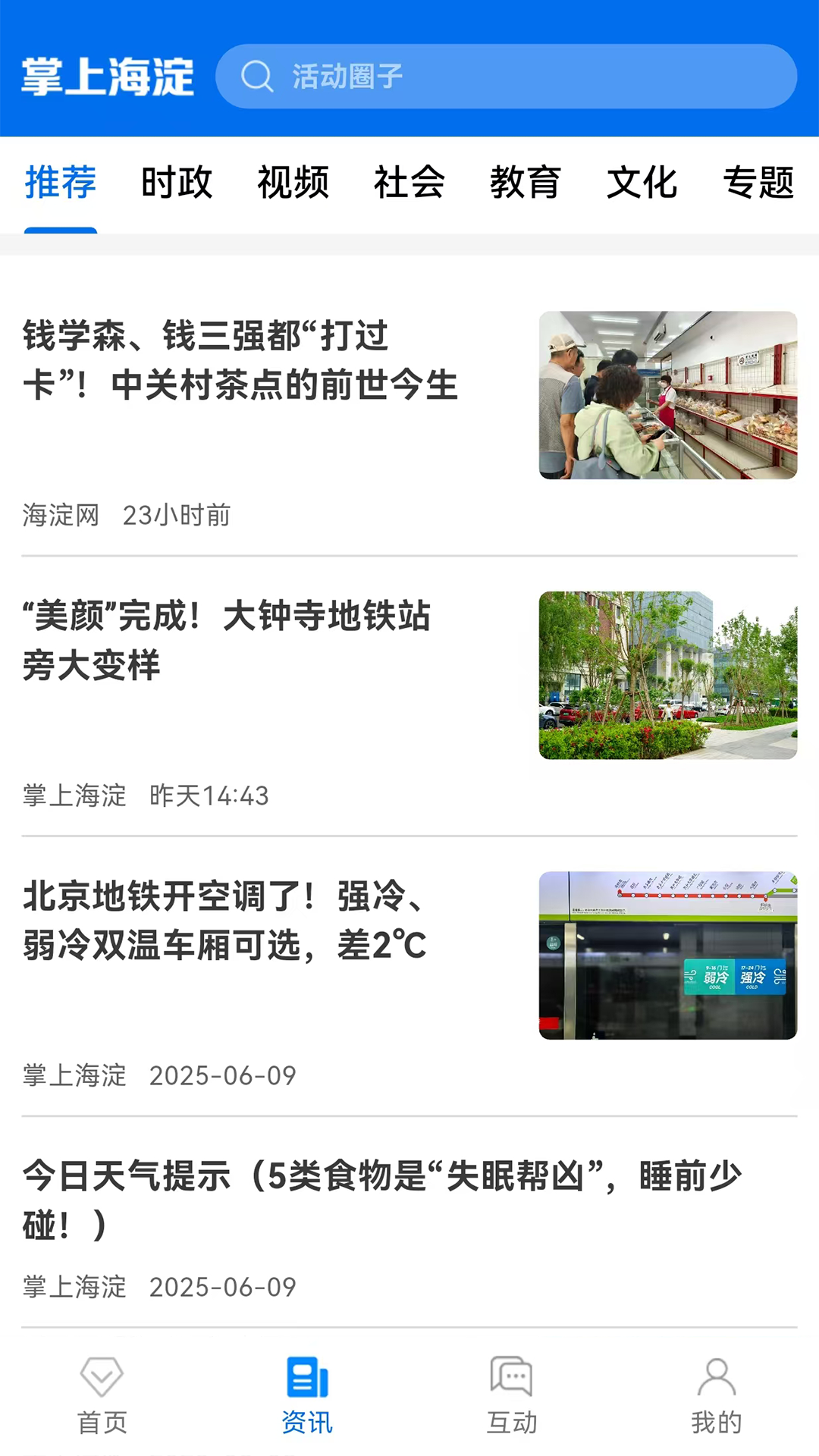This screenshot has height=1456, width=819.
Task: Switch to the 时政 tab
Action: 177,184
